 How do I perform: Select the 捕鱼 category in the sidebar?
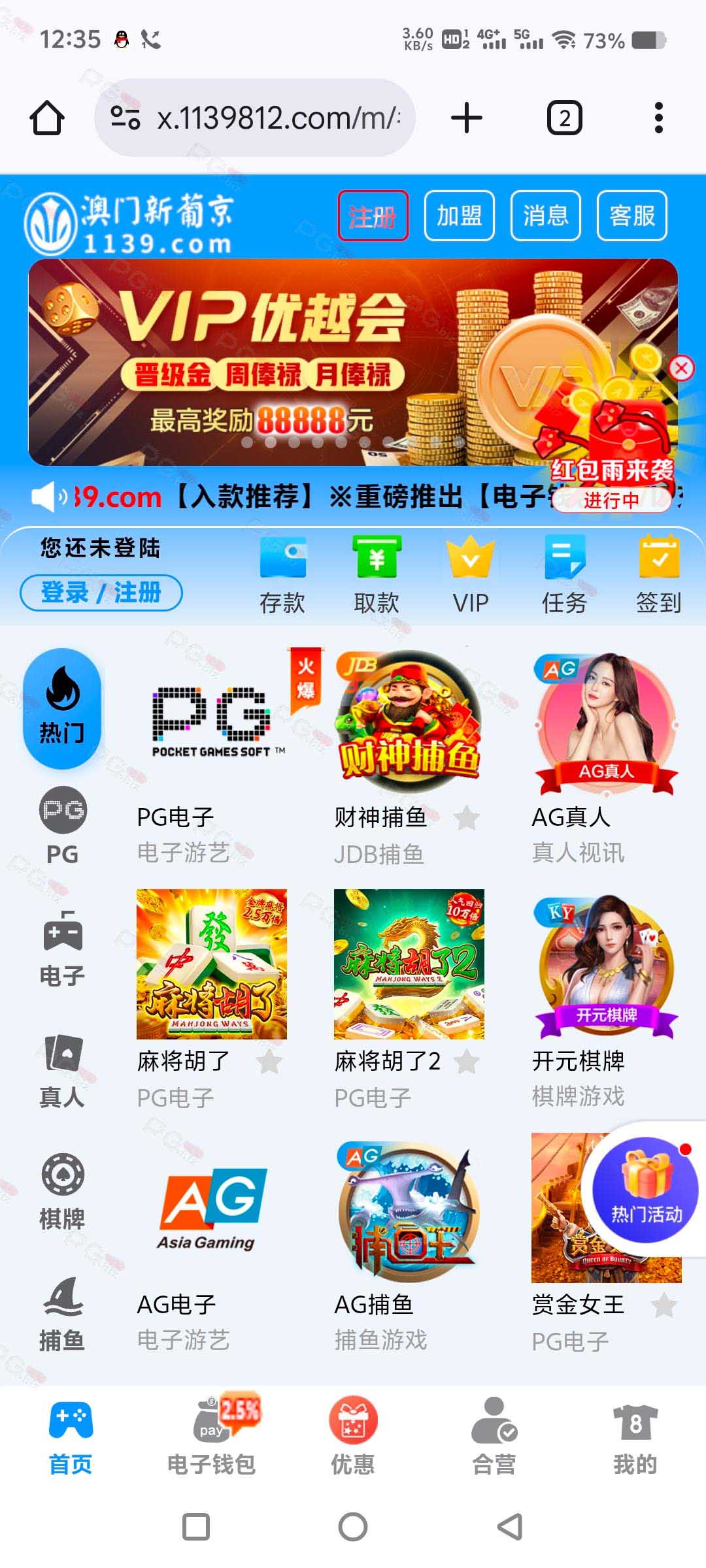tap(63, 1315)
